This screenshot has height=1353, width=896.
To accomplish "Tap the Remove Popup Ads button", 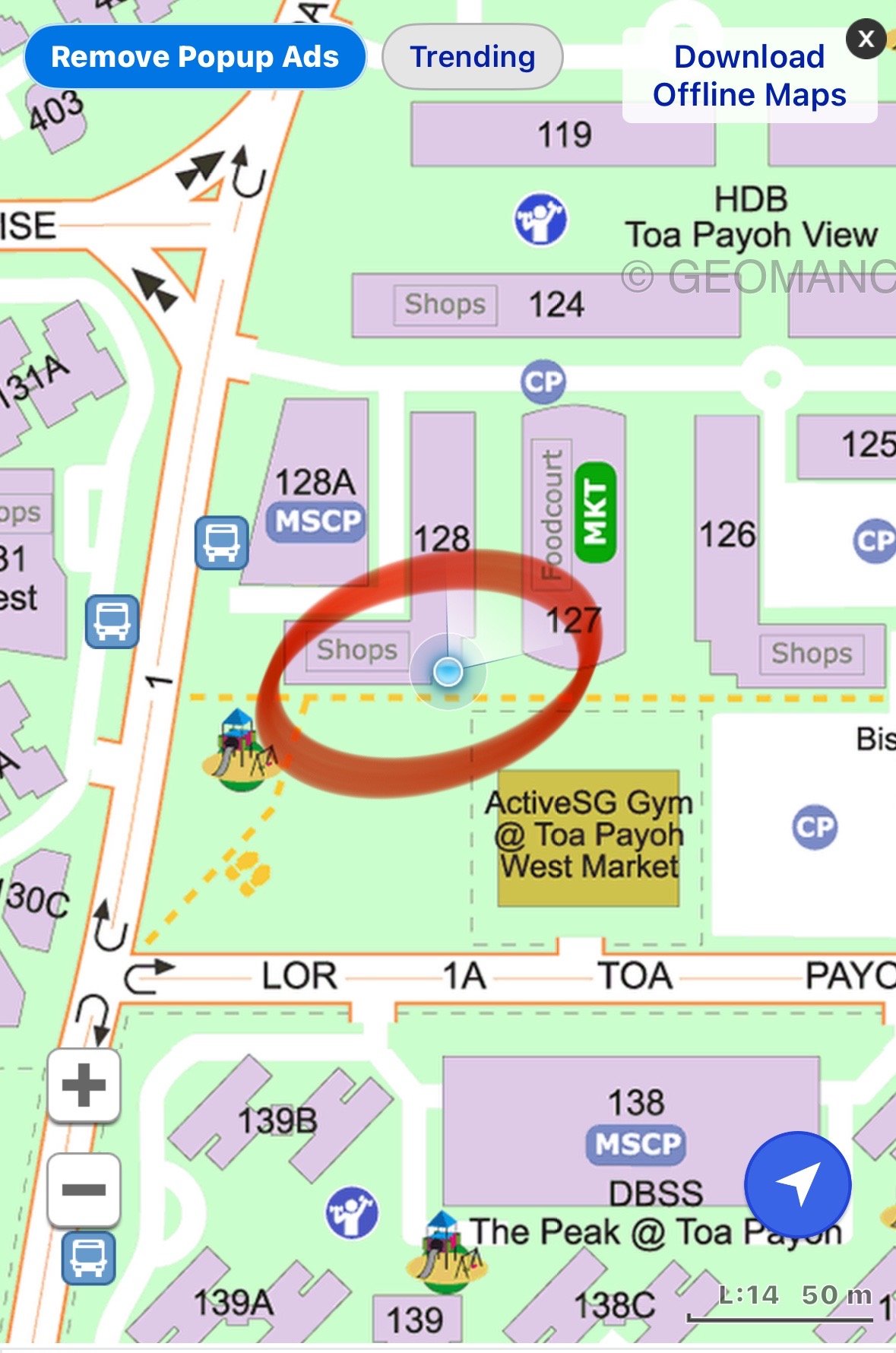I will [x=195, y=57].
